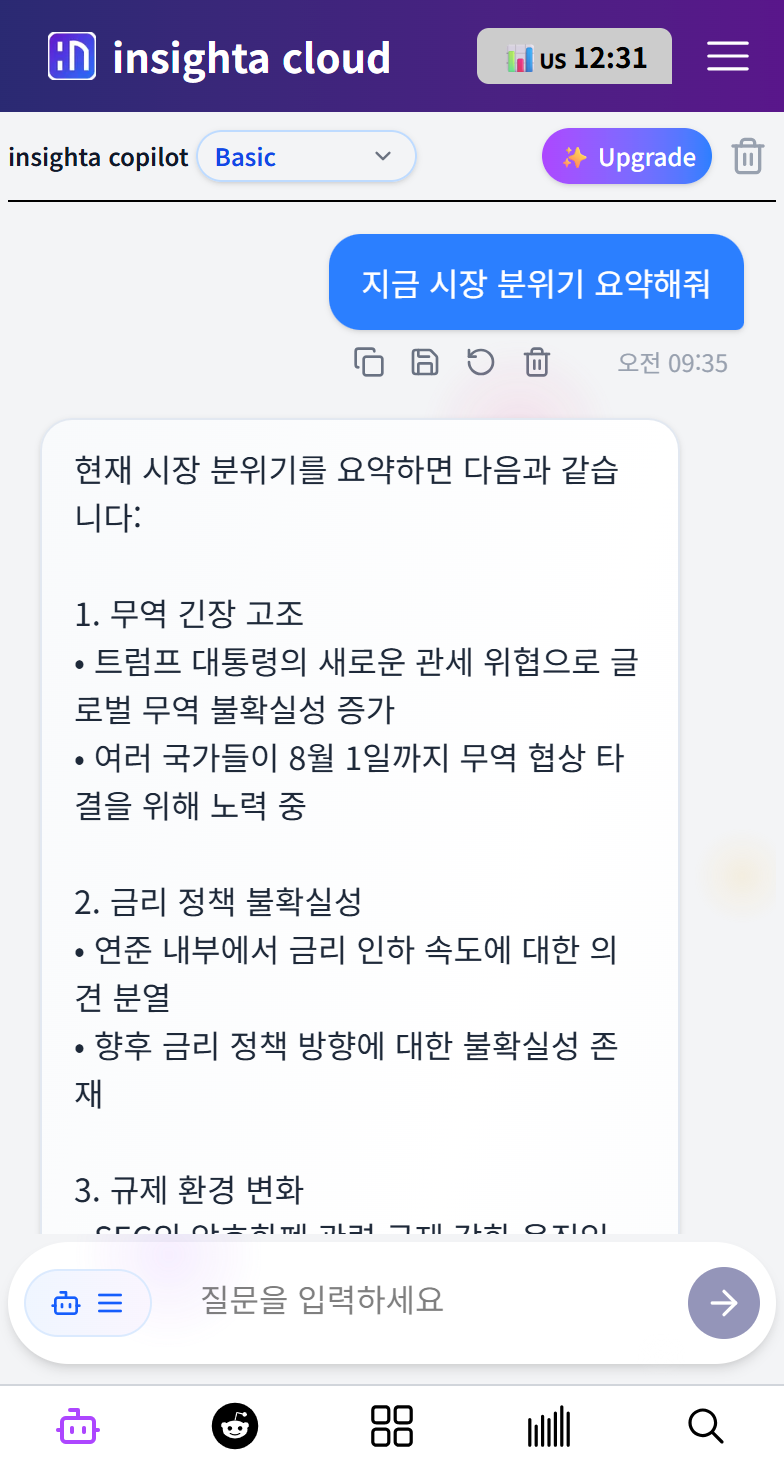
Task: Clear the chat with top trash icon
Action: (x=748, y=157)
